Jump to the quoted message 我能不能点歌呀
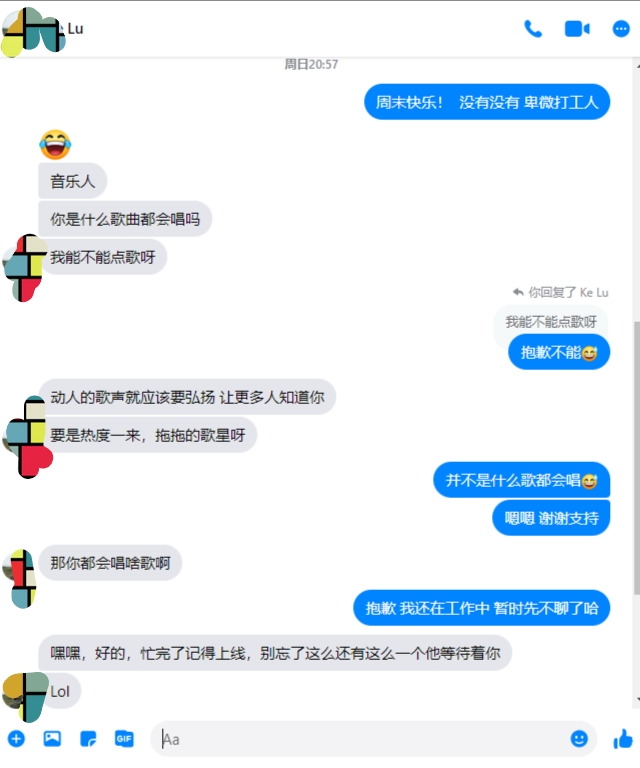Screen dimensions: 640x768 pyautogui.click(x=551, y=322)
